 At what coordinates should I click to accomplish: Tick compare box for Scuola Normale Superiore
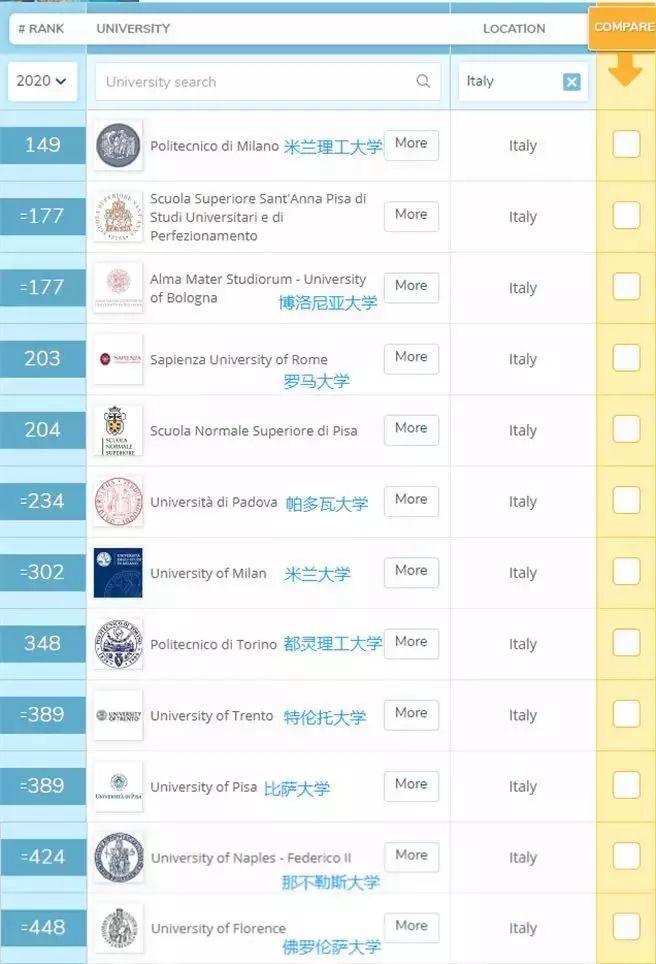[x=626, y=429]
